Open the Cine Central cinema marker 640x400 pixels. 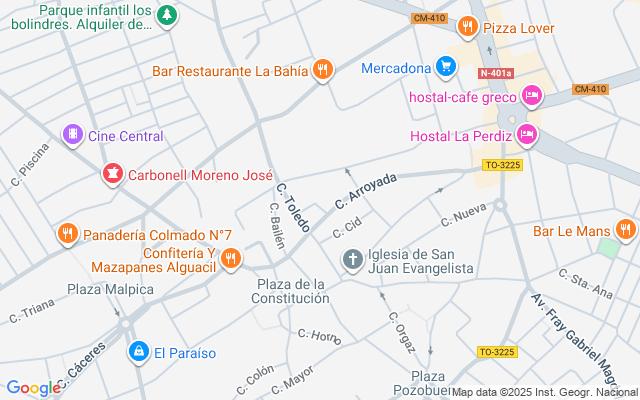pyautogui.click(x=72, y=134)
